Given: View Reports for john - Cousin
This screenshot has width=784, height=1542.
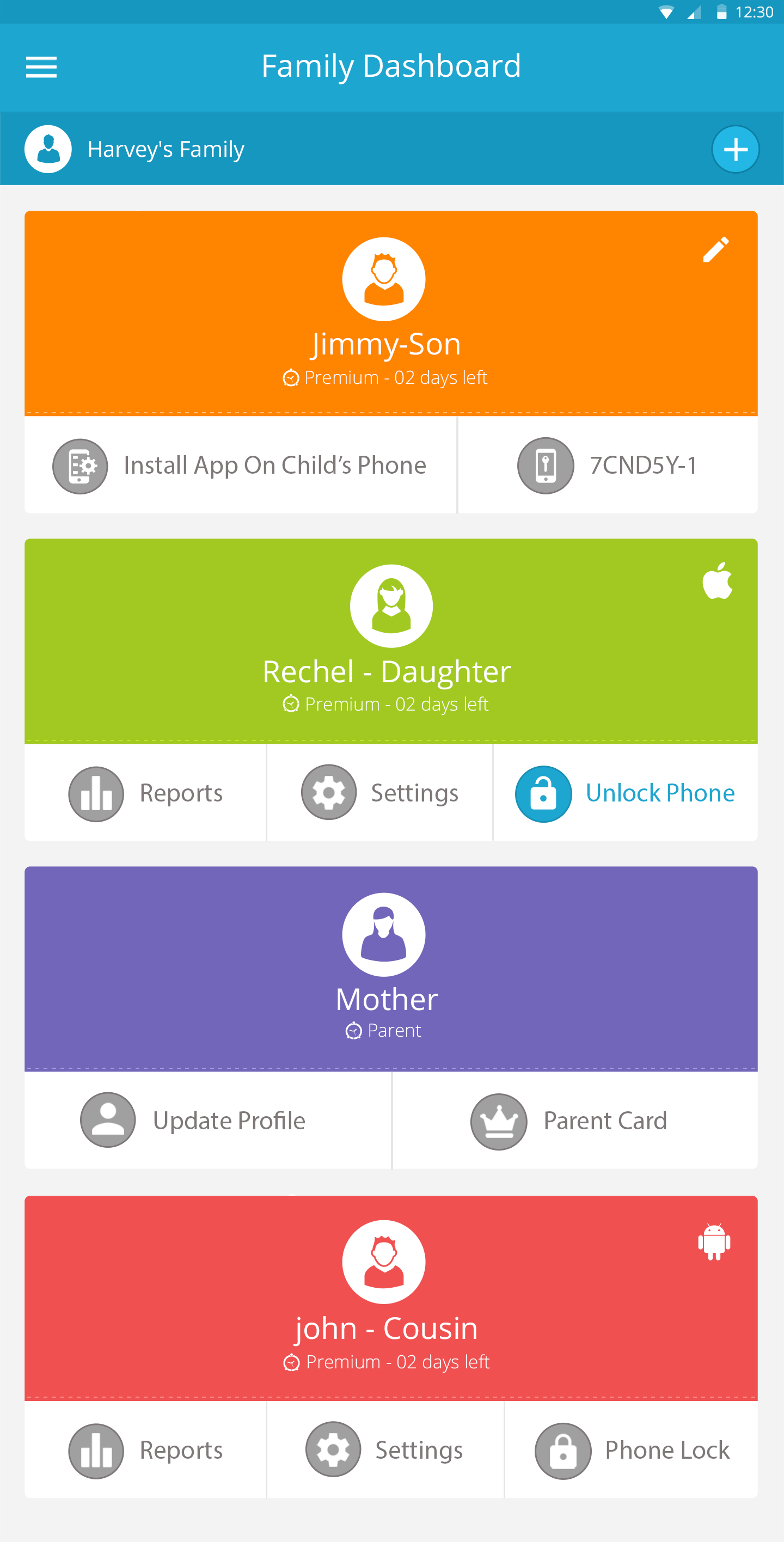Looking at the screenshot, I should (x=145, y=1450).
